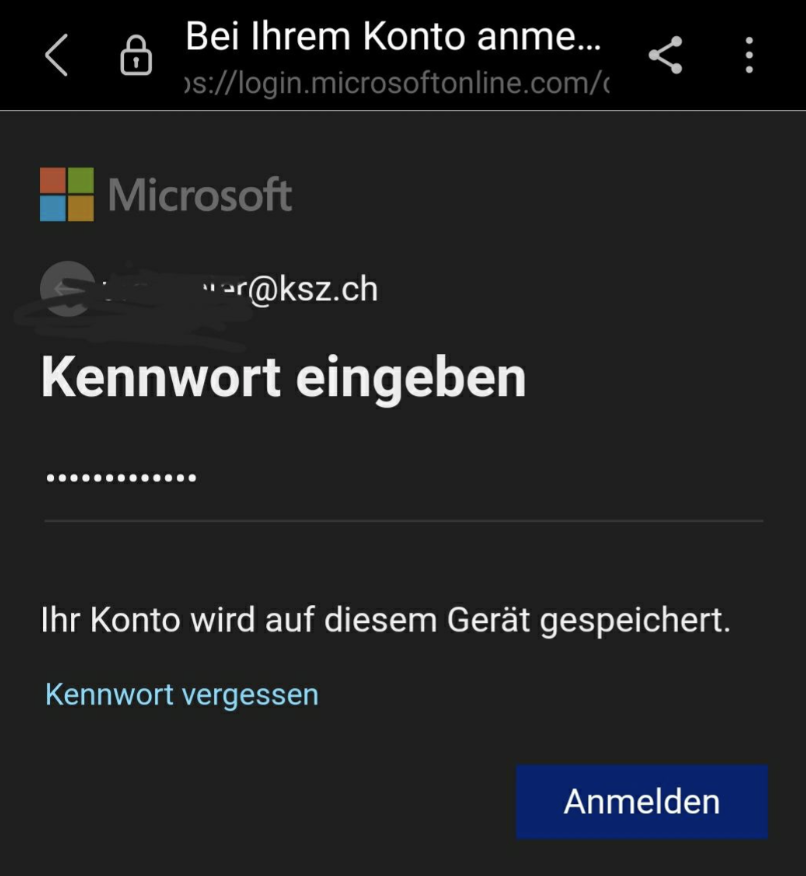Image resolution: width=806 pixels, height=876 pixels.
Task: Open the three-dot overflow menu
Action: 749,55
